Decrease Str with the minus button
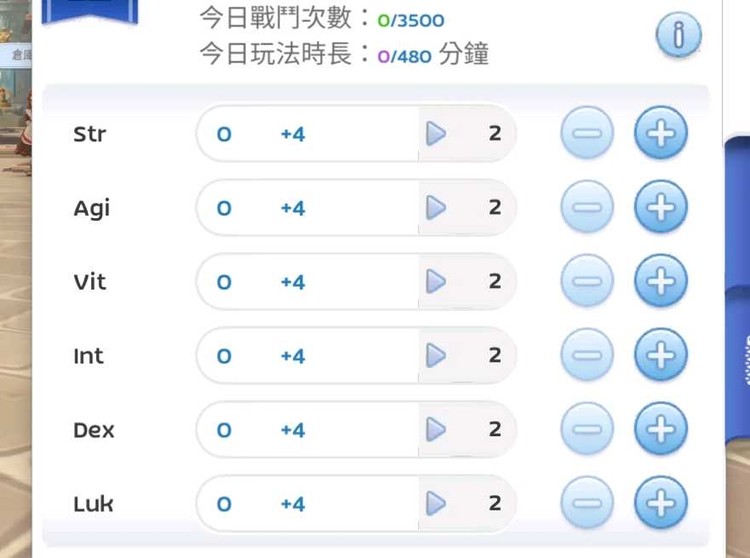The width and height of the screenshot is (750, 558). point(587,133)
